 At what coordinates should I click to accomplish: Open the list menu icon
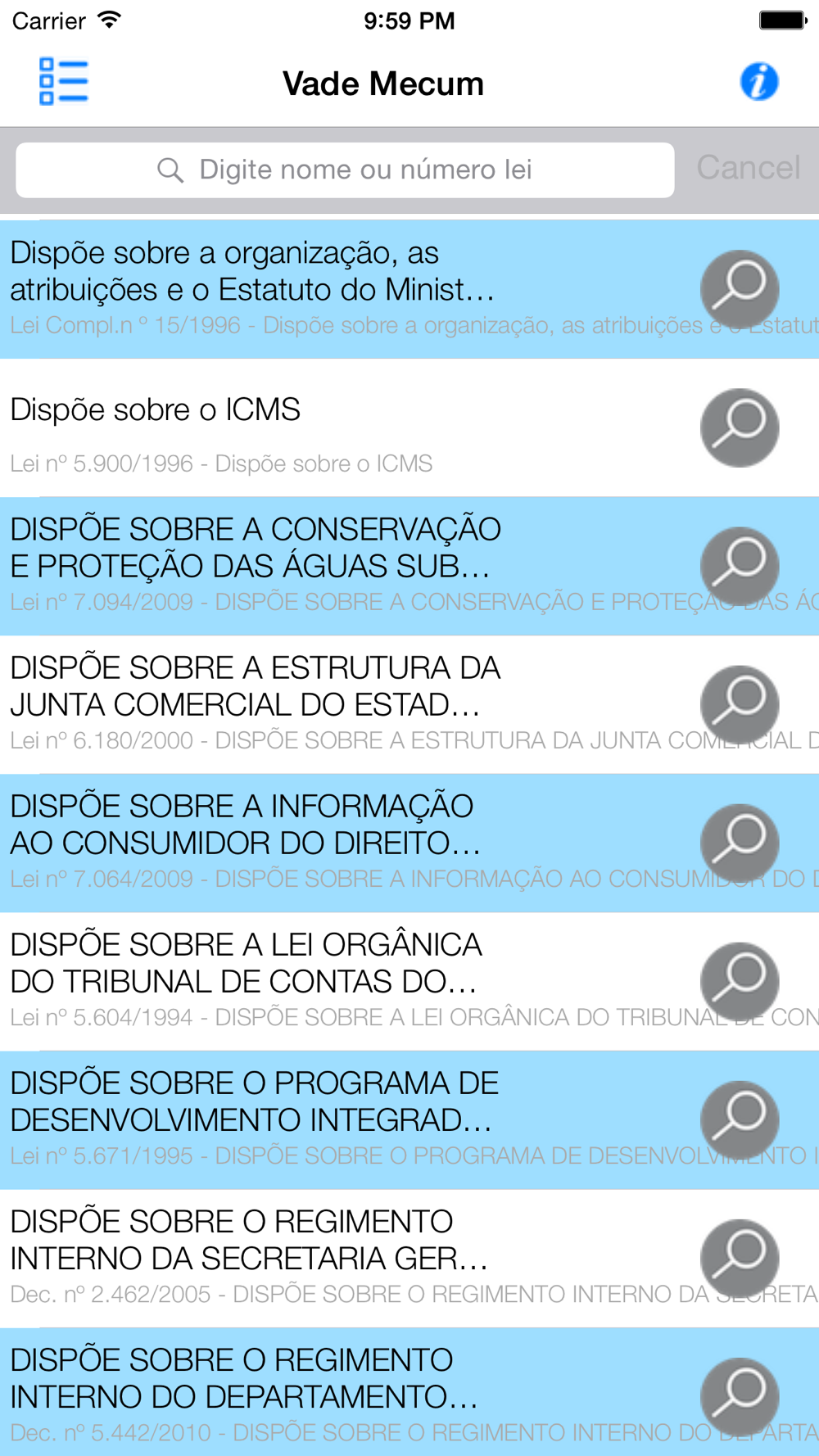tap(64, 82)
